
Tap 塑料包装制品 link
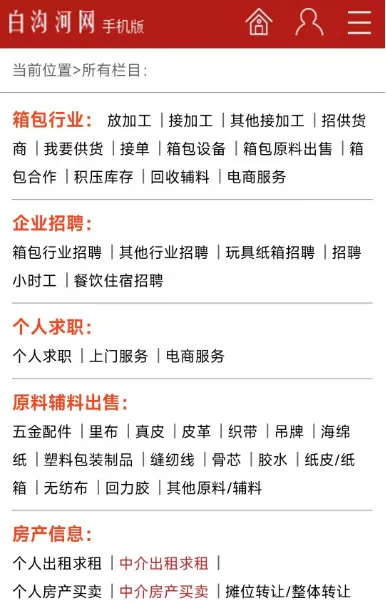click(x=88, y=460)
